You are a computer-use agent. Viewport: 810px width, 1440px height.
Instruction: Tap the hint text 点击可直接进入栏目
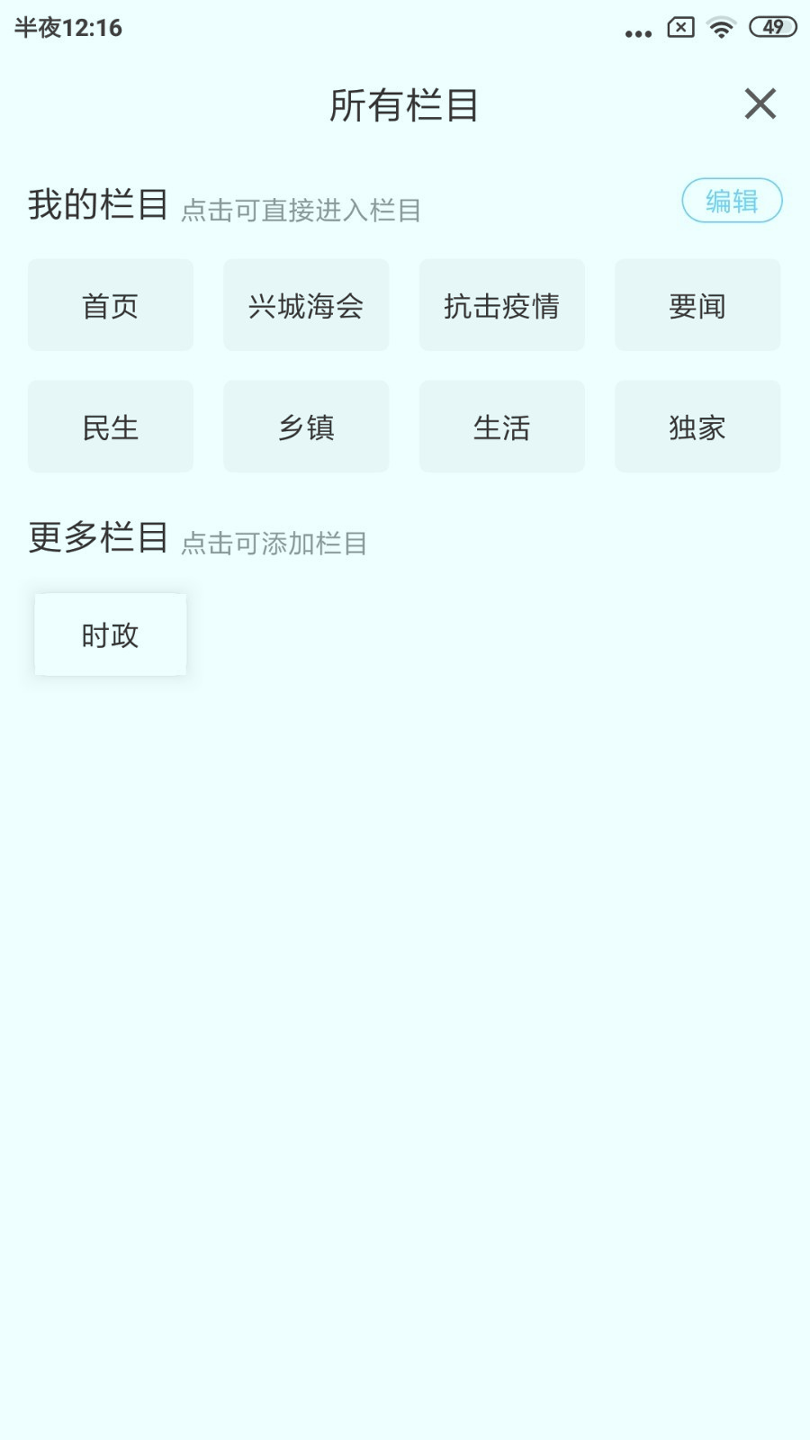pos(301,209)
